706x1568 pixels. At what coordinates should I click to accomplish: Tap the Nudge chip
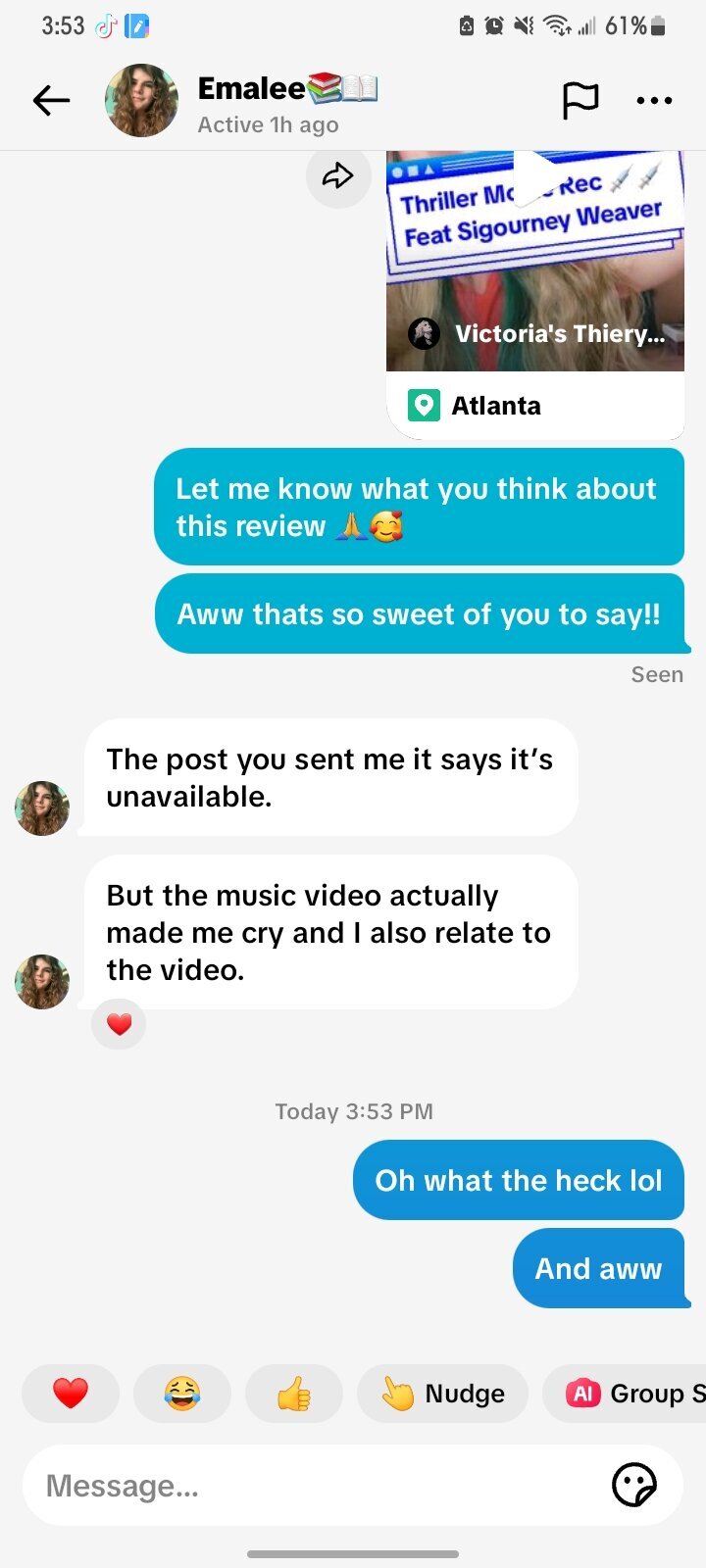(442, 1393)
